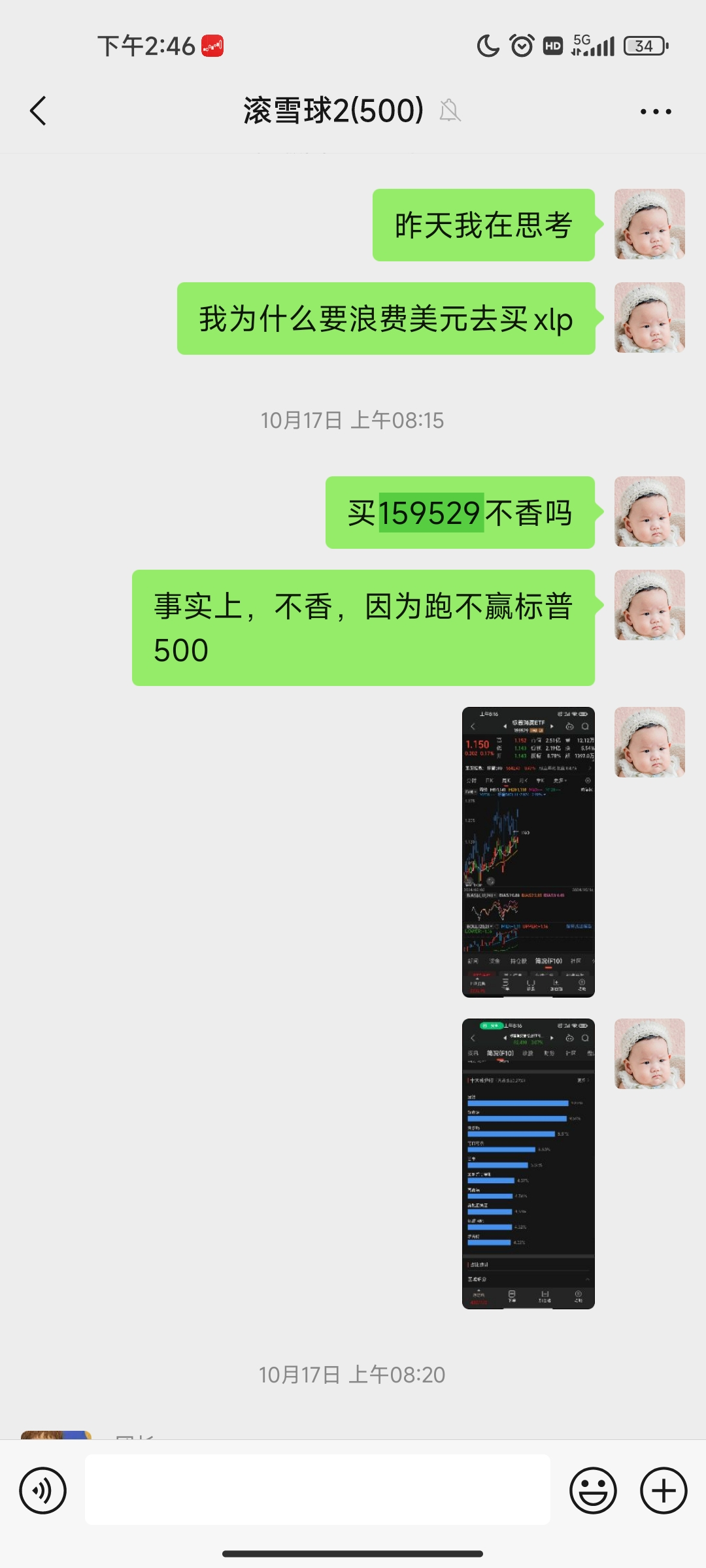Image resolution: width=706 pixels, height=1568 pixels.
Task: View the shared blue bar holdings screenshot
Action: click(528, 1164)
